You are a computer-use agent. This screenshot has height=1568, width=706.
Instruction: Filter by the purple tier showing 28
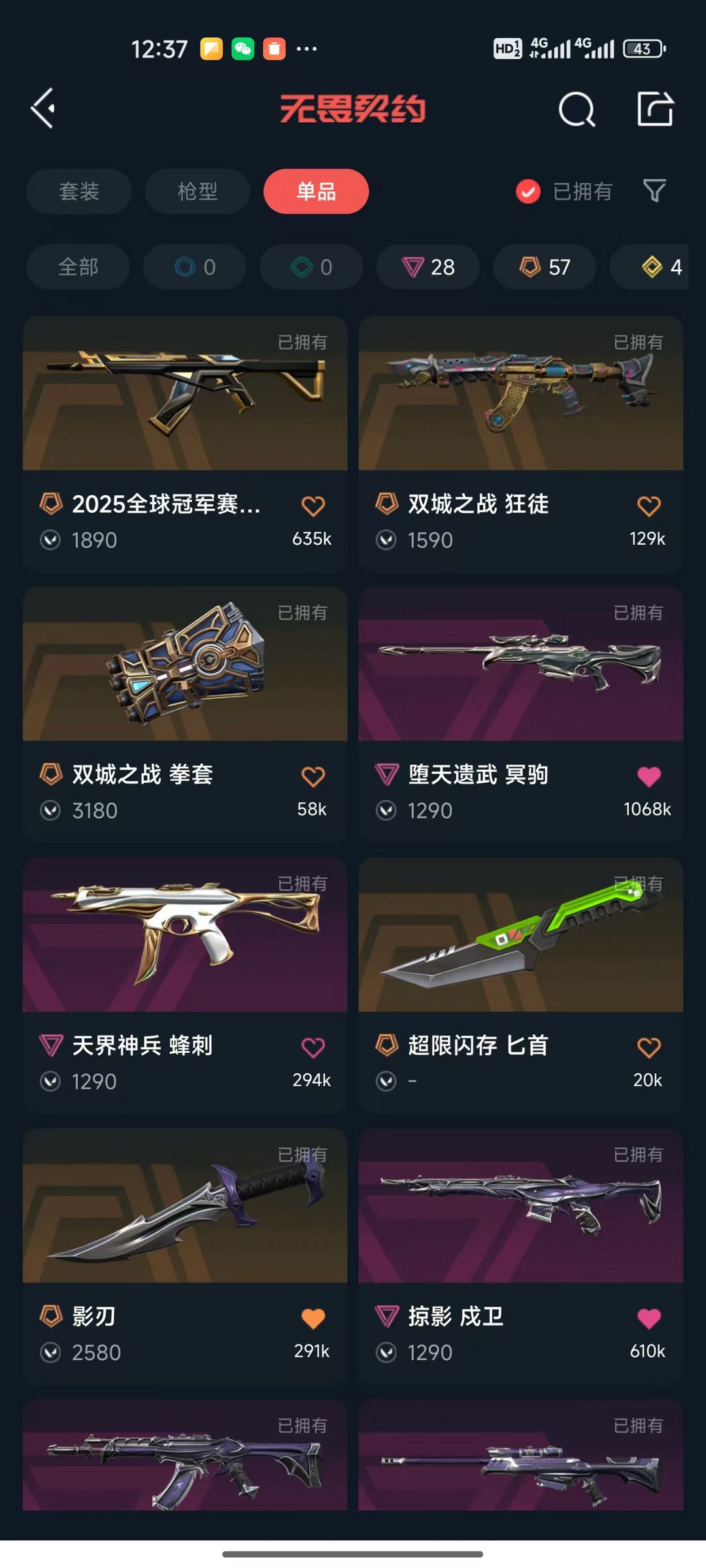(x=428, y=267)
